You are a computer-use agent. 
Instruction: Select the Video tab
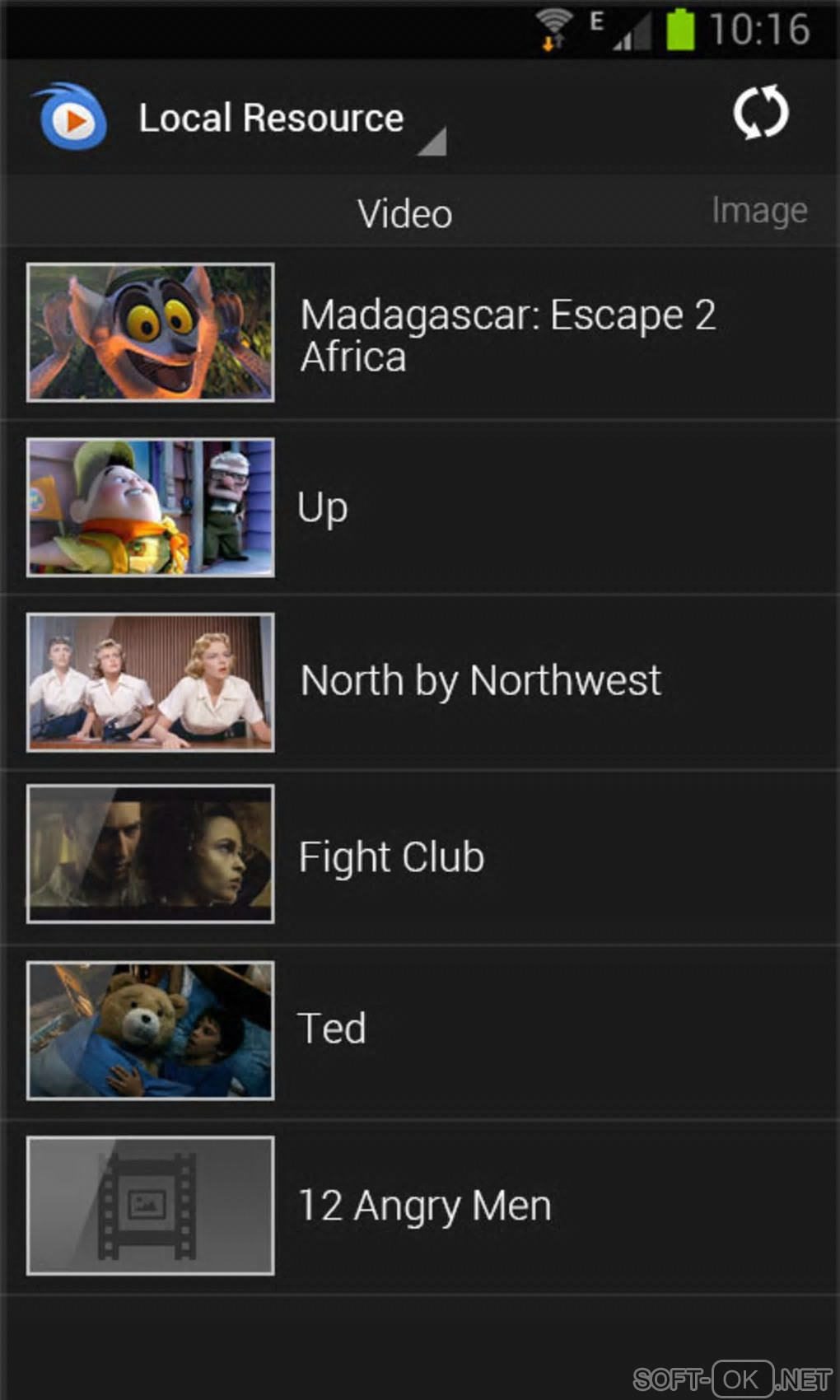(x=404, y=214)
